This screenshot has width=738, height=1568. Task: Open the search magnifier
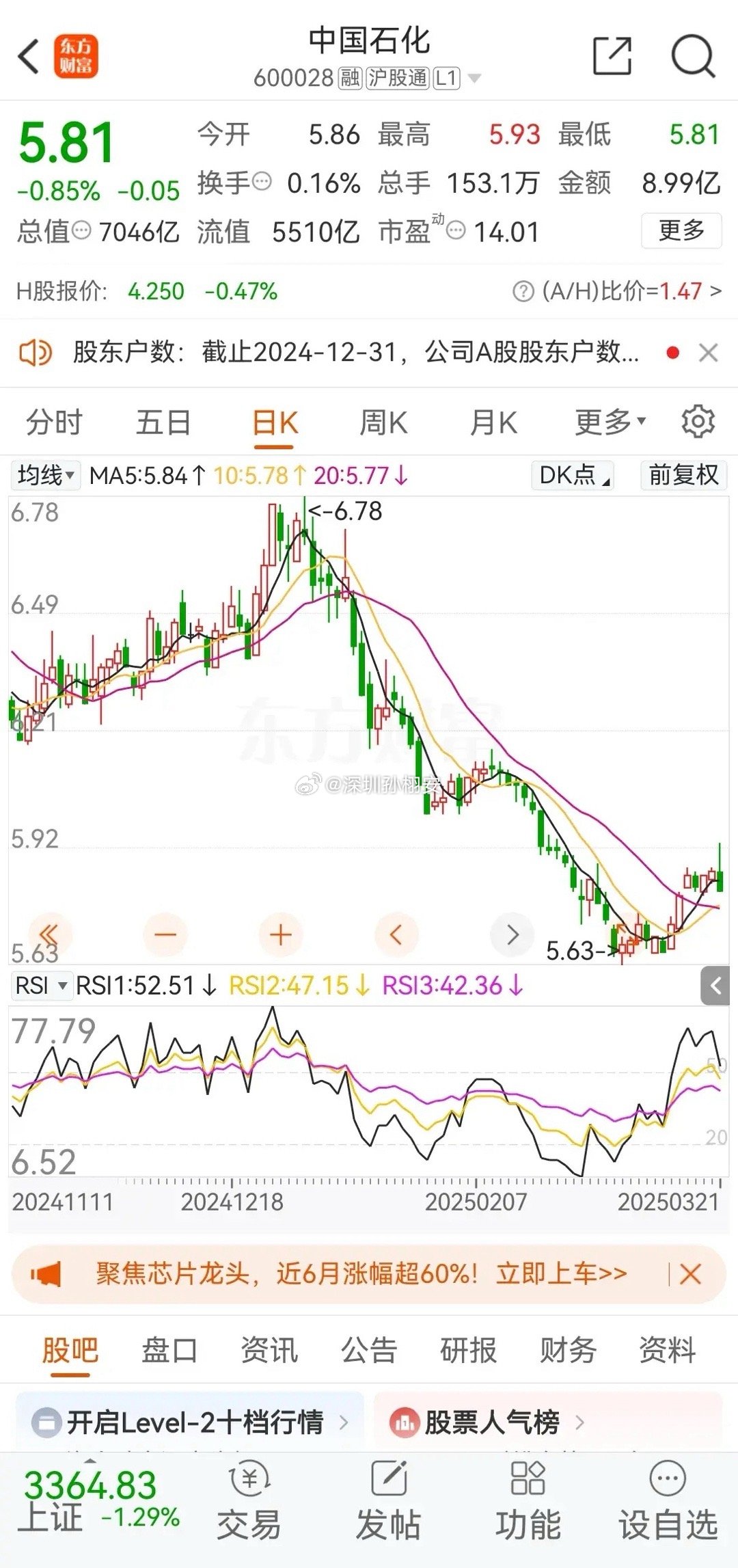pos(693,56)
